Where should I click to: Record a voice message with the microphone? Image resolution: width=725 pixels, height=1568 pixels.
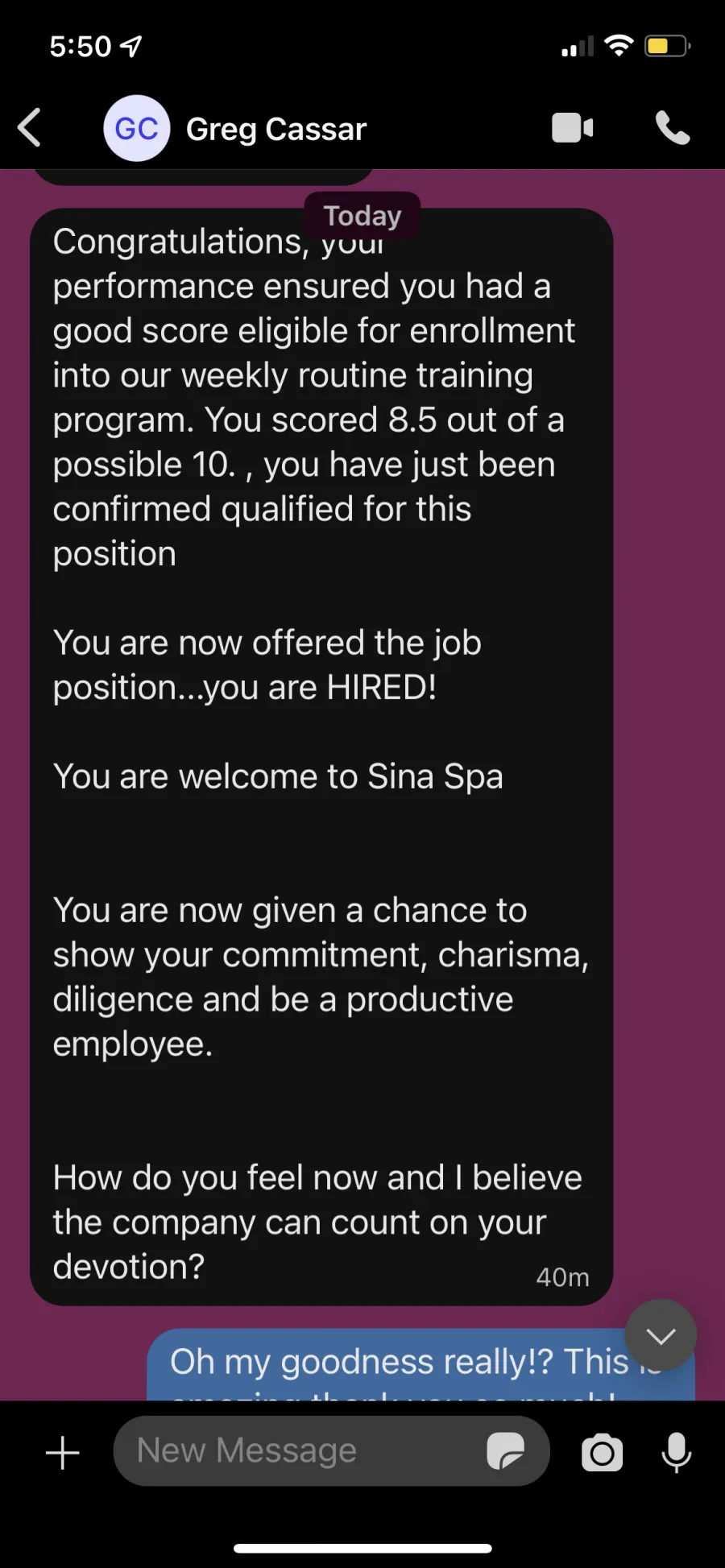(677, 1453)
